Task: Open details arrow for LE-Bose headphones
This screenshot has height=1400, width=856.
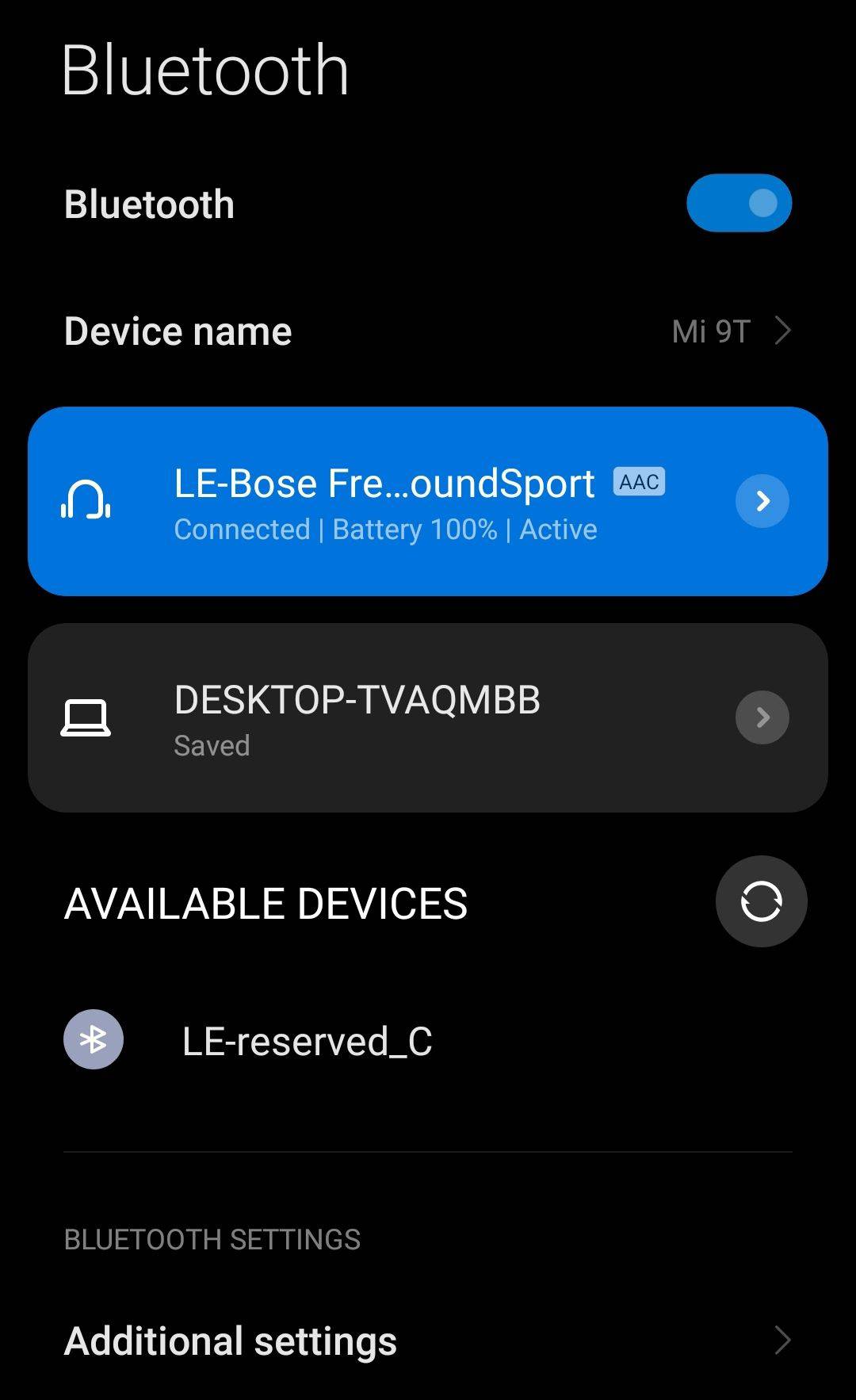Action: click(x=762, y=501)
